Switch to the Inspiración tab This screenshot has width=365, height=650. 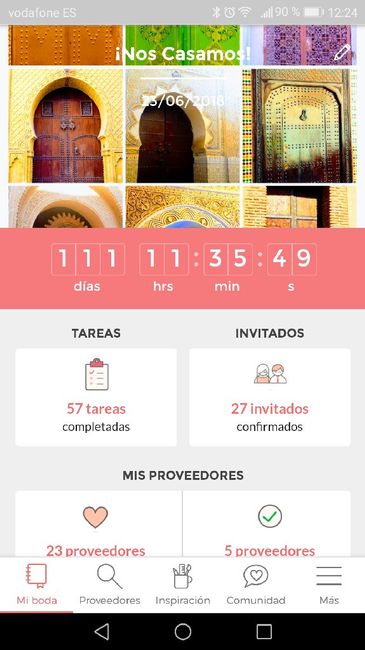pos(182,585)
